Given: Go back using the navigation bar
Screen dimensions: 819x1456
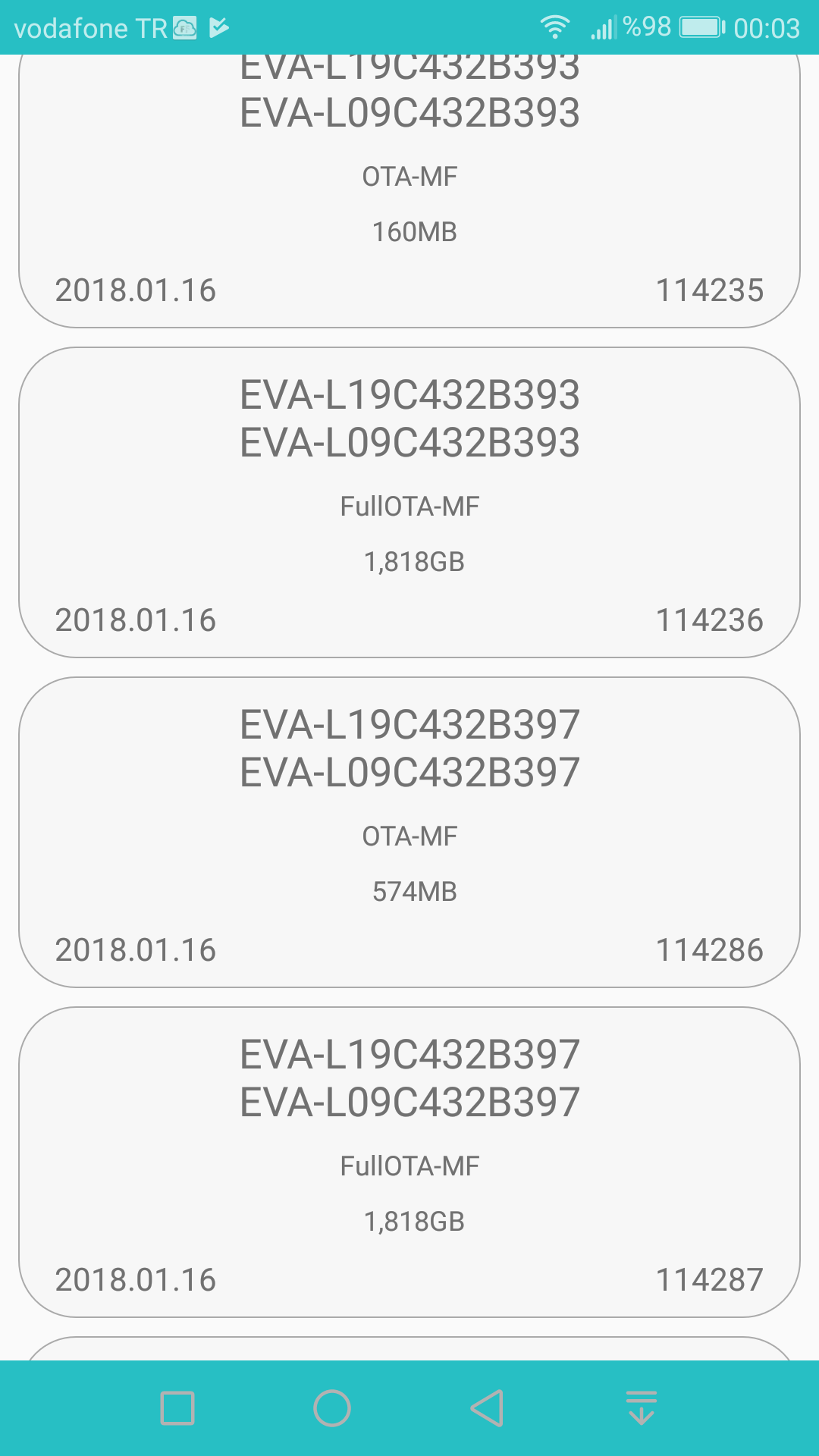Looking at the screenshot, I should click(x=487, y=1408).
